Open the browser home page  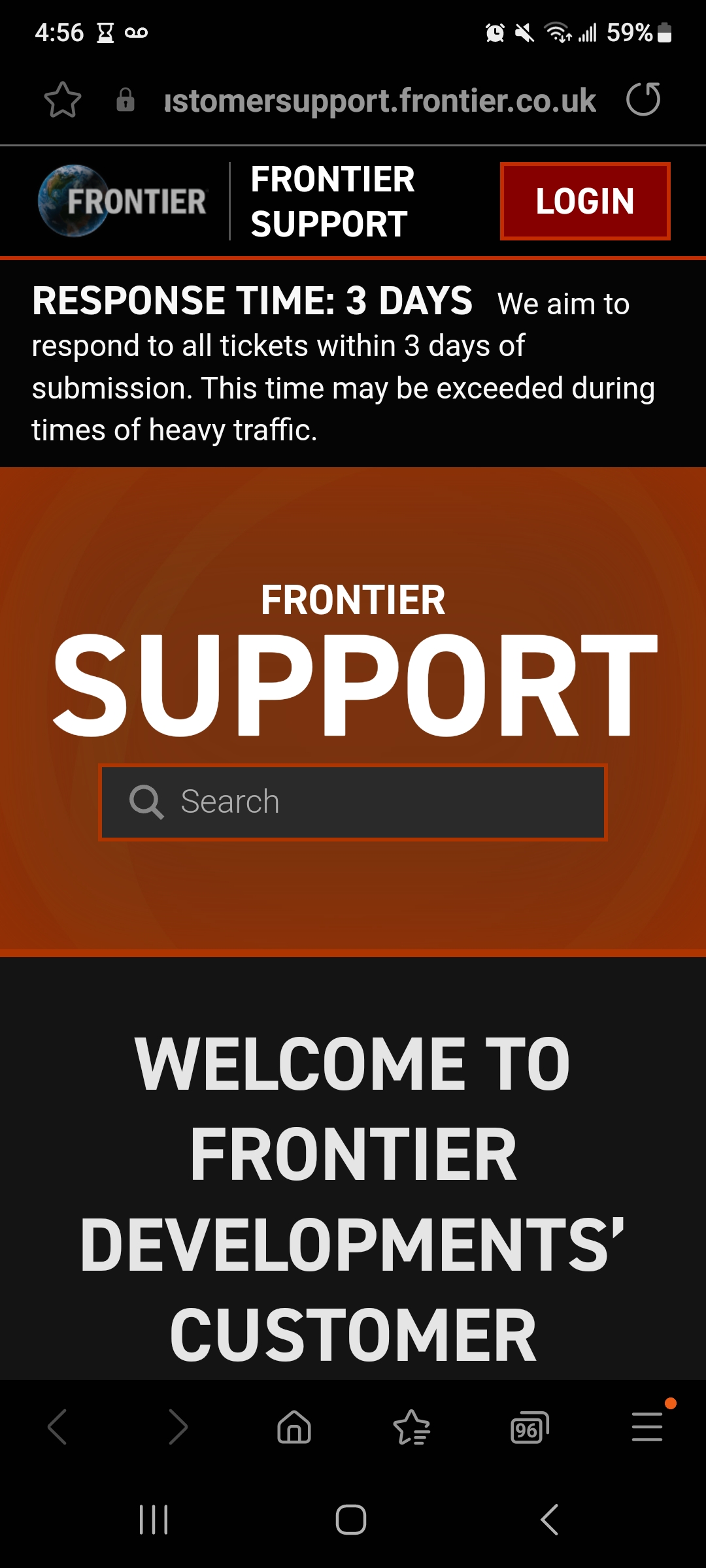294,1427
